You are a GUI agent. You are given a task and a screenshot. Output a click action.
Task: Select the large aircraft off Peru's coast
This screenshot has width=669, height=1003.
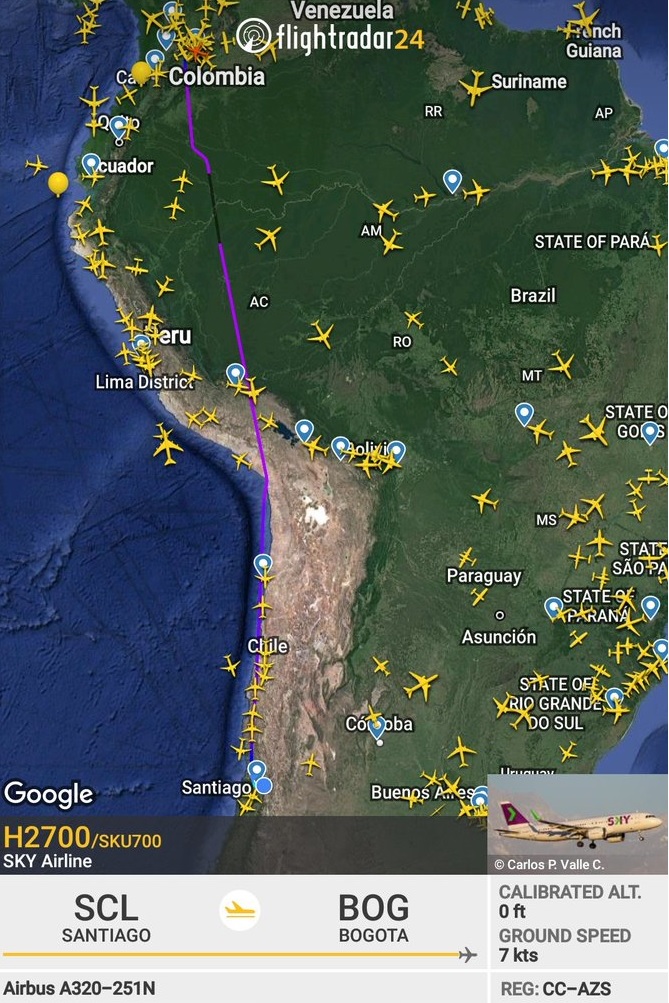167,442
